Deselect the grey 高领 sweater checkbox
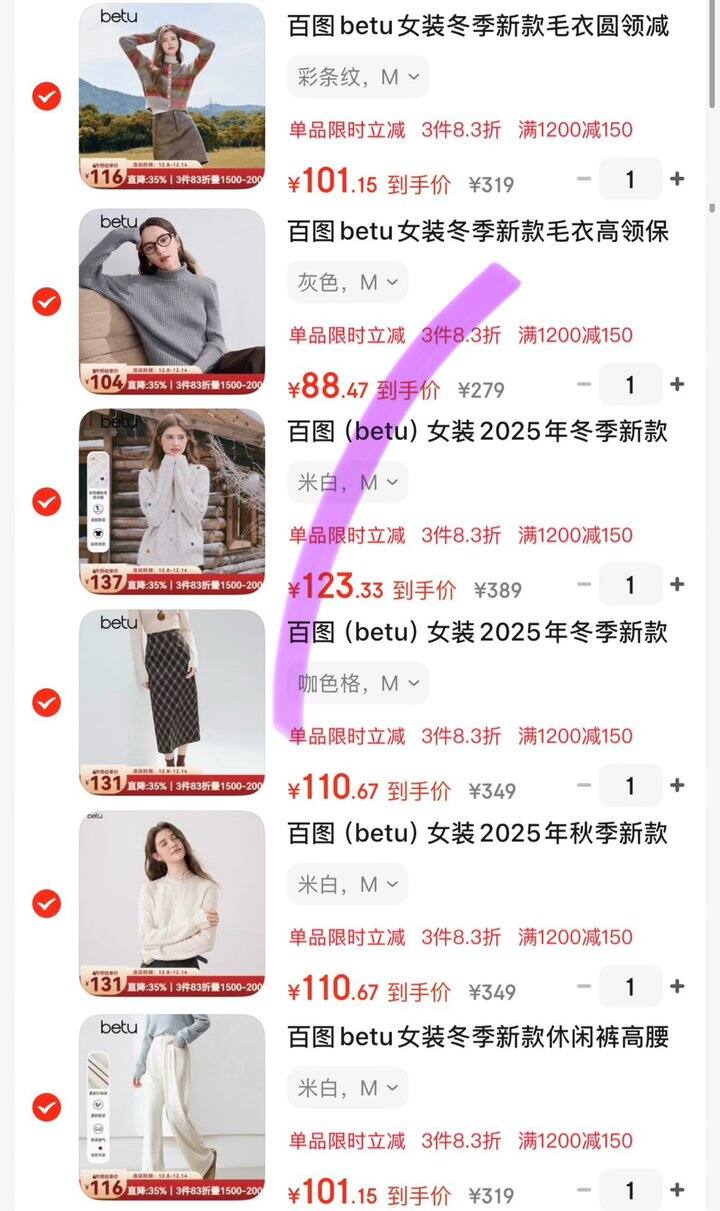Viewport: 720px width, 1211px height. 47,301
